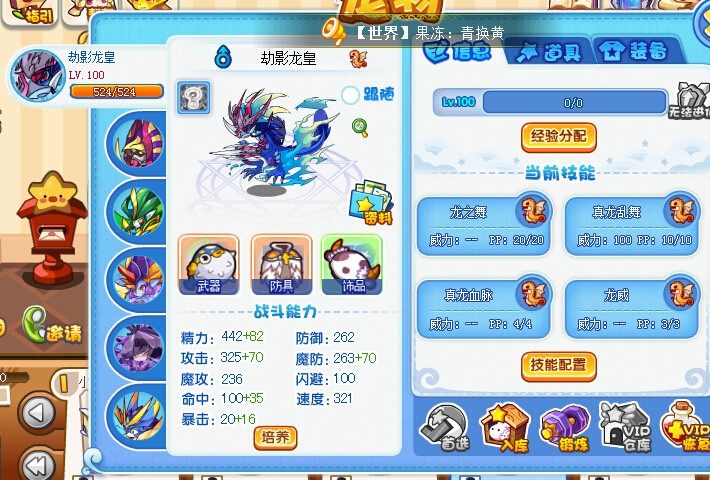Toggle the 跟随 follow option

tap(350, 95)
